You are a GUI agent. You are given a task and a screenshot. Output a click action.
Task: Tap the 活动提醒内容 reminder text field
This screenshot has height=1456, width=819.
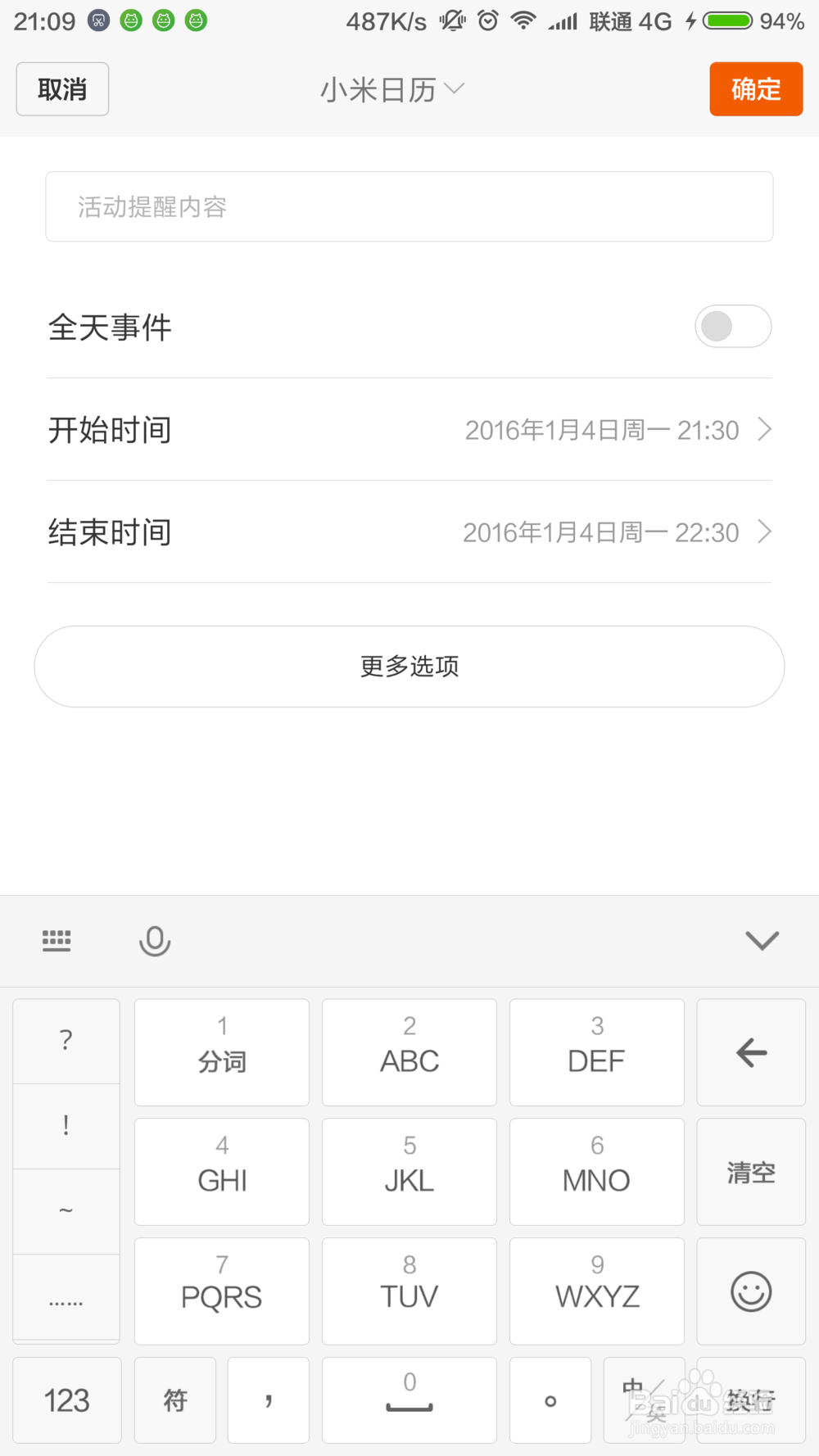pyautogui.click(x=409, y=206)
